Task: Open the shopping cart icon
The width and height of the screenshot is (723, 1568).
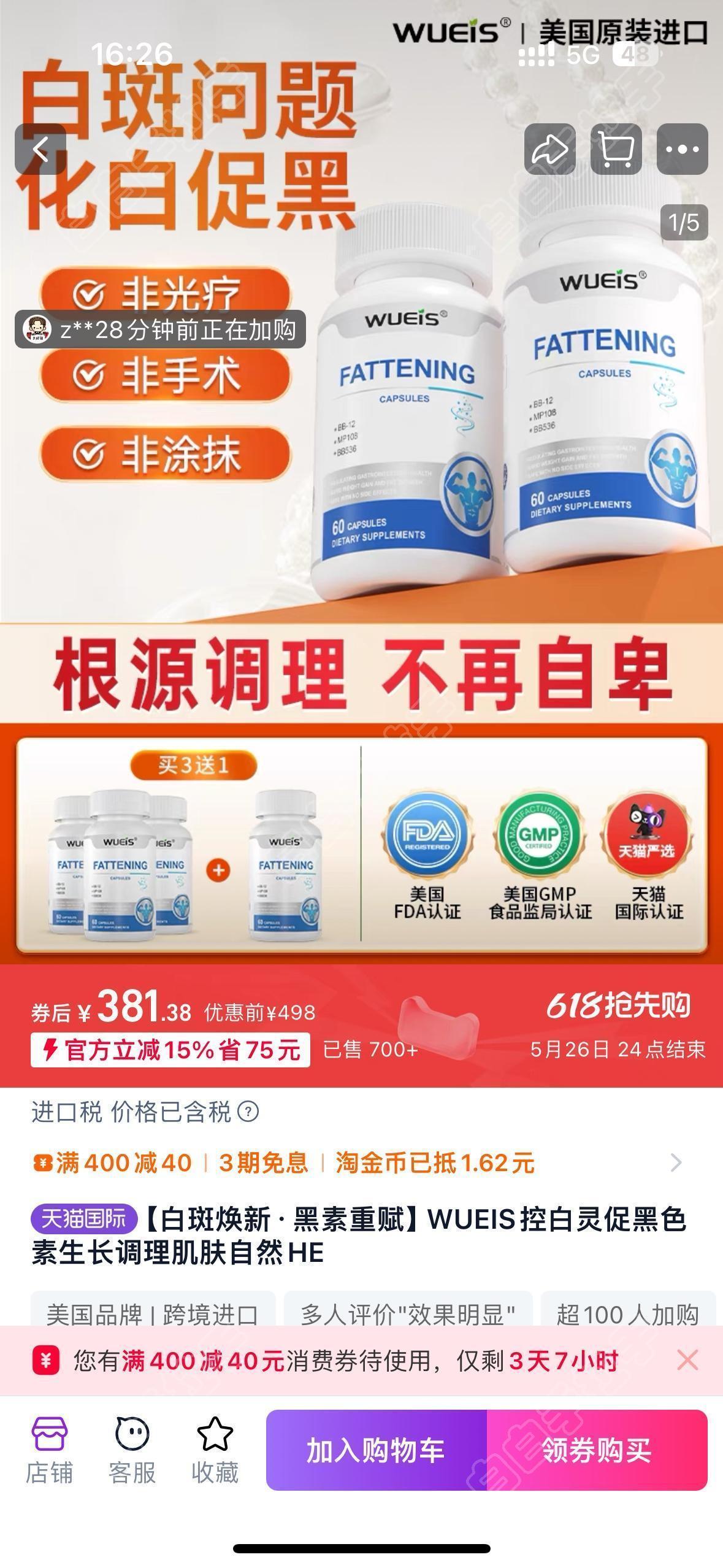Action: point(616,149)
